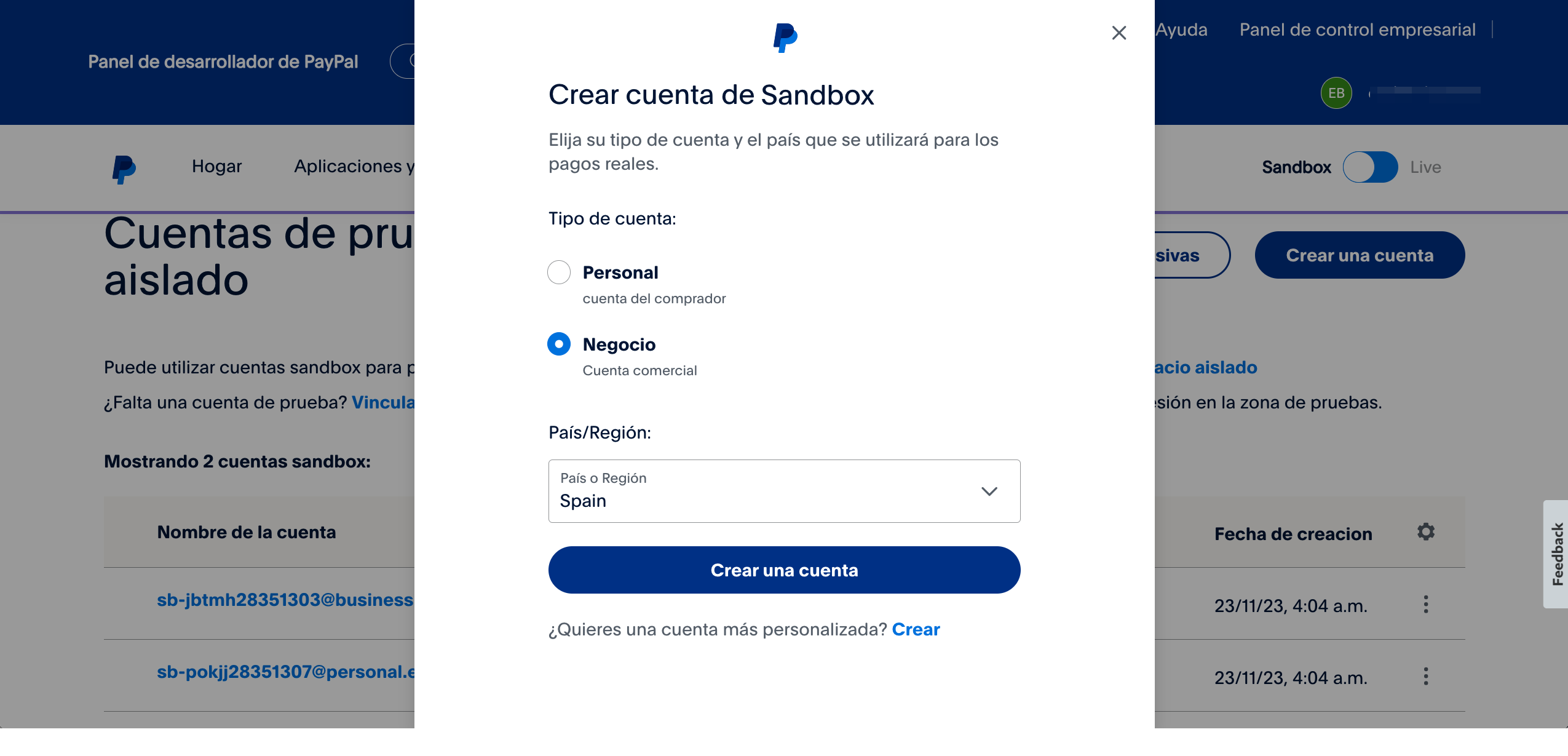This screenshot has height=756, width=1568.
Task: Close the Crear cuenta de Sandbox dialog
Action: click(1119, 33)
